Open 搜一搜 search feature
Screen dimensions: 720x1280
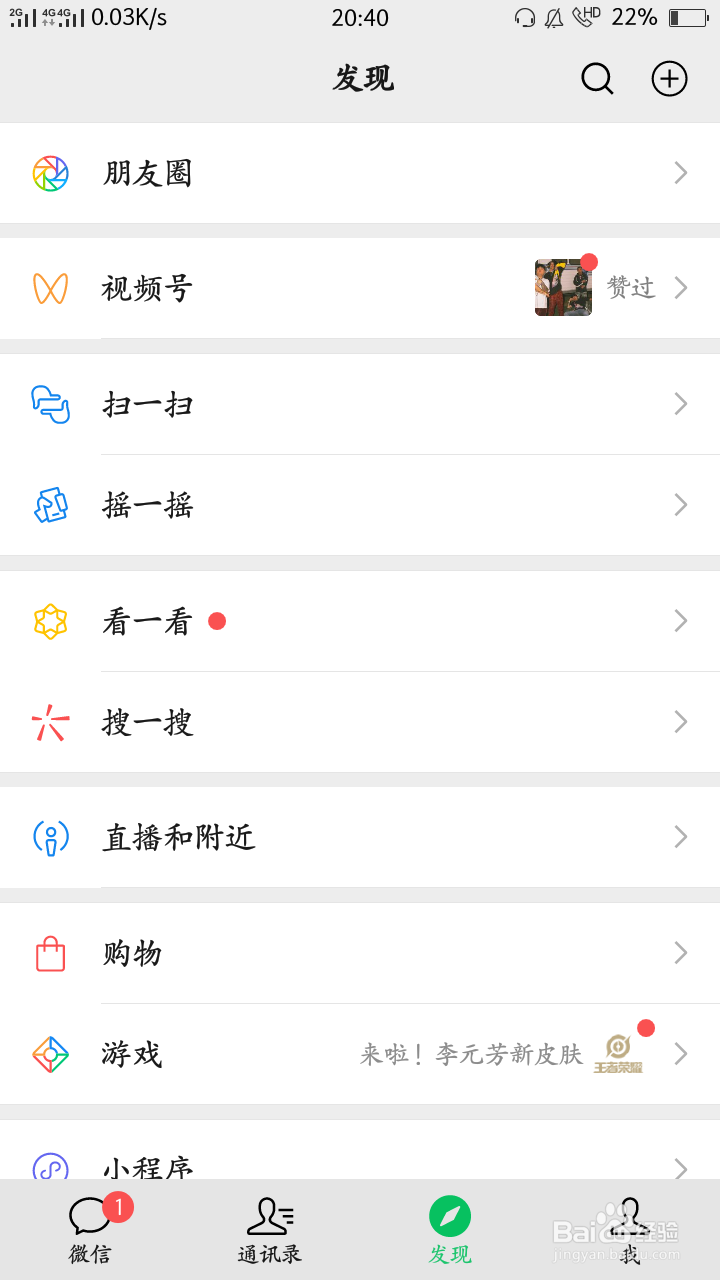[x=360, y=722]
